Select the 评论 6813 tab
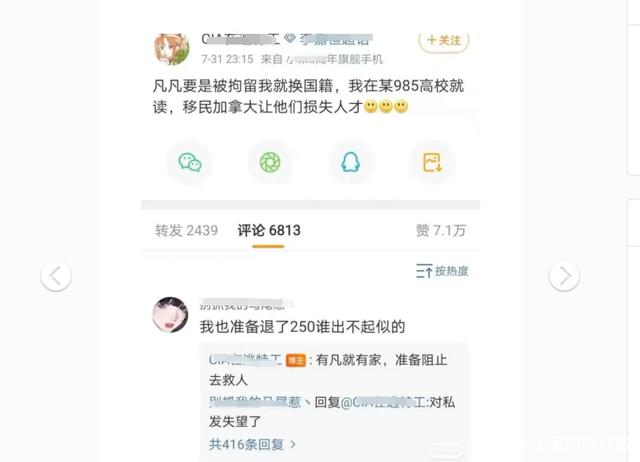The width and height of the screenshot is (640, 462). pyautogui.click(x=269, y=230)
